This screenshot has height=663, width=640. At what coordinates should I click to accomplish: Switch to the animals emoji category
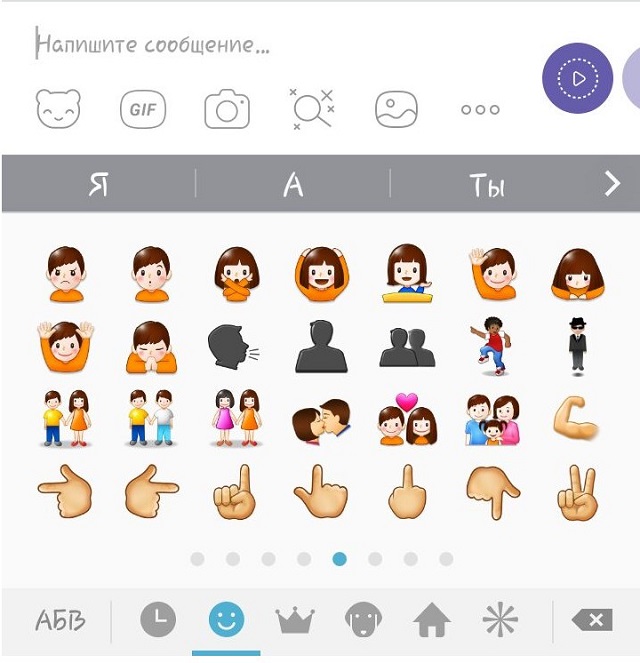[x=363, y=621]
